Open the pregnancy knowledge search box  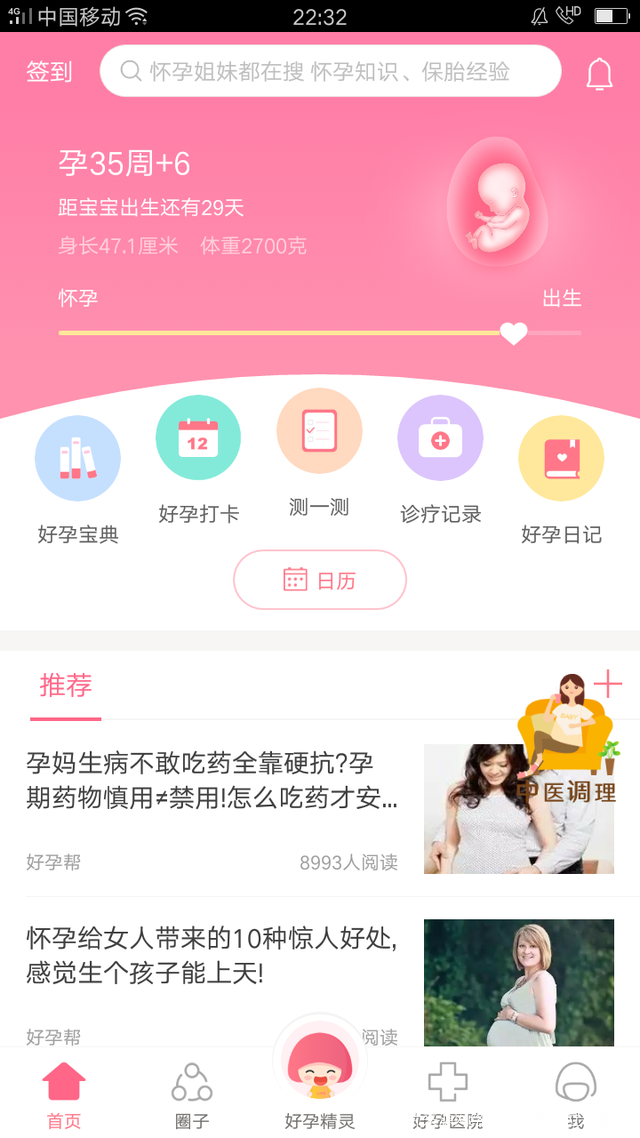coord(330,71)
